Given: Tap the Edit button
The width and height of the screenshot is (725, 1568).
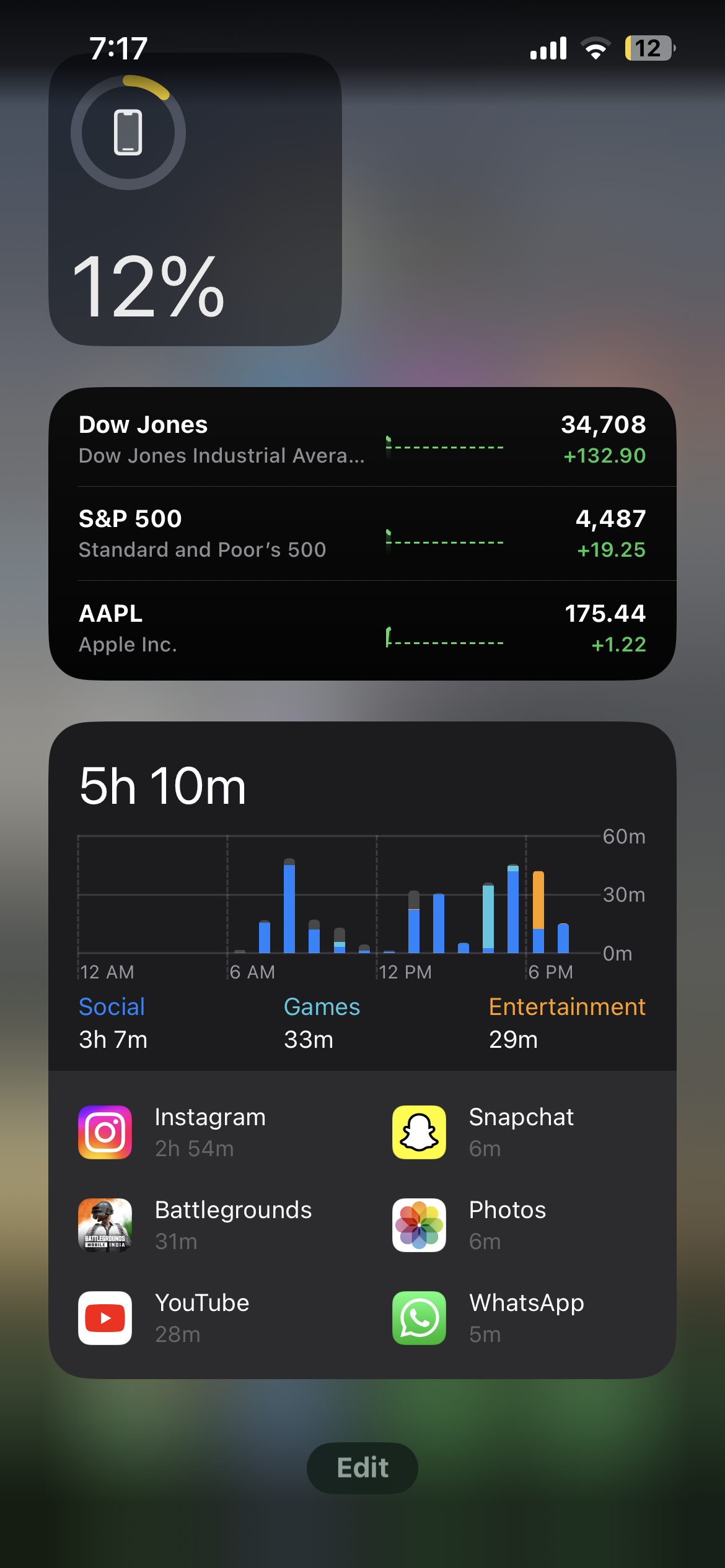Looking at the screenshot, I should pyautogui.click(x=362, y=1468).
